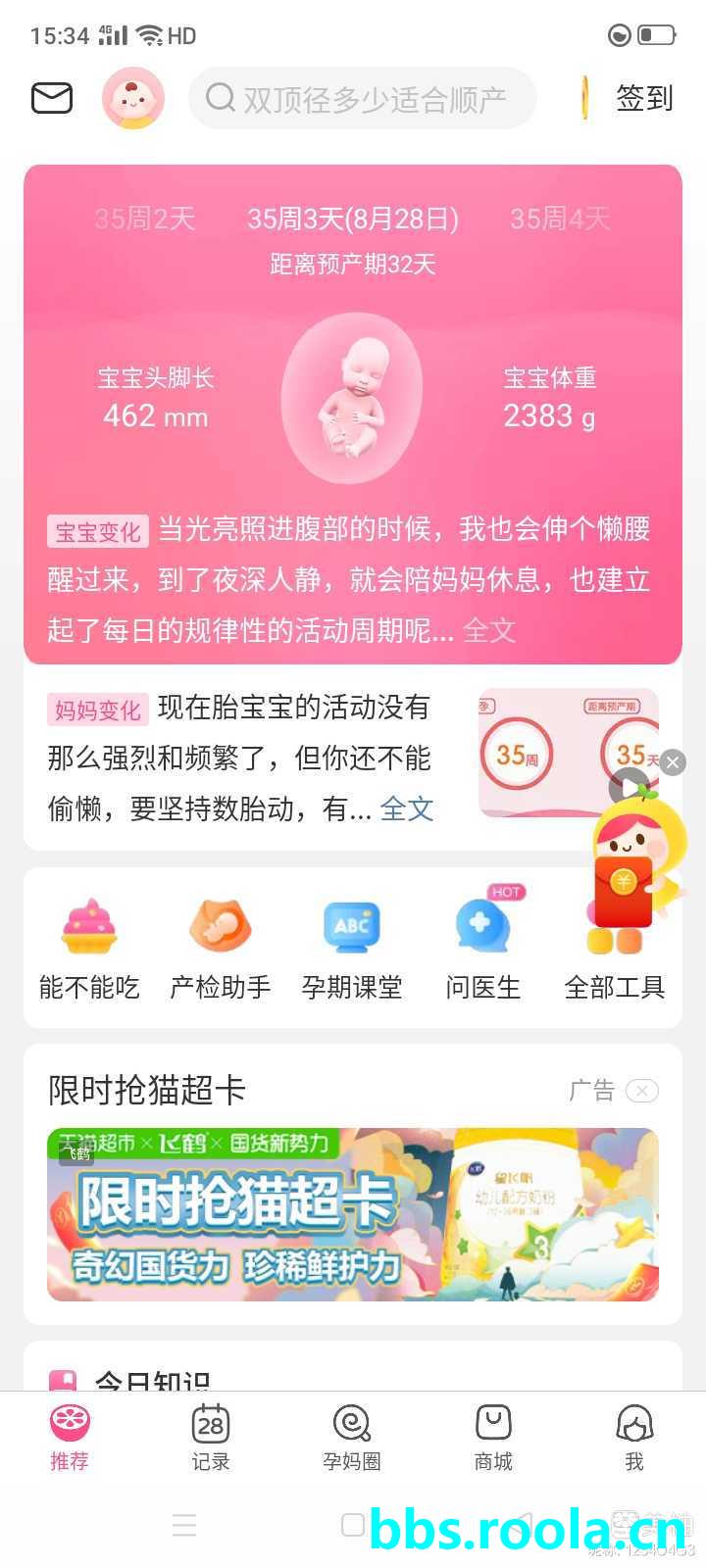Screen dimensions: 706x1568
Task: Read full text of 妈妈变化
Action: click(x=406, y=808)
